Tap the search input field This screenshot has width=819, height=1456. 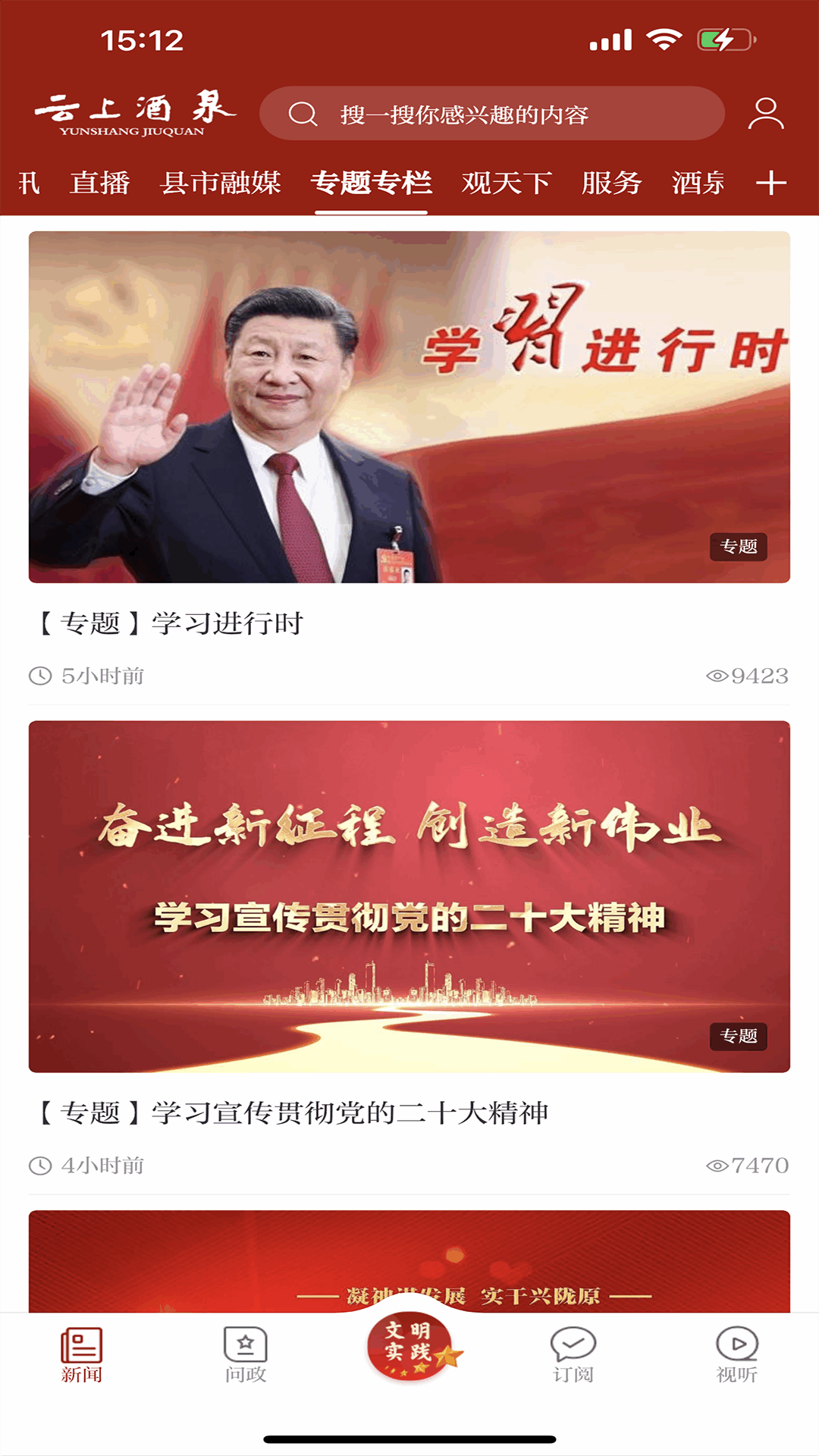[493, 114]
